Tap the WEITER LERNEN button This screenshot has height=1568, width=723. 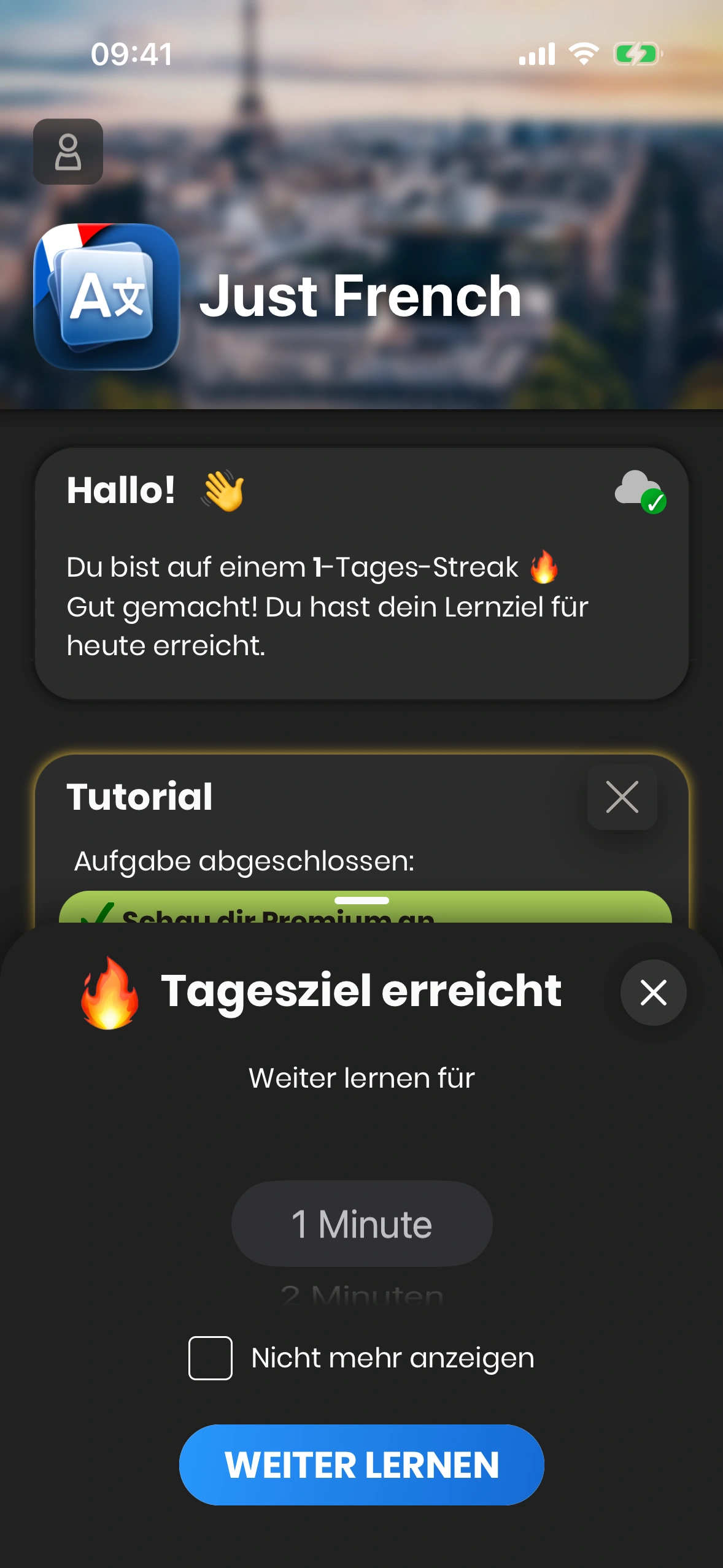pyautogui.click(x=361, y=1465)
